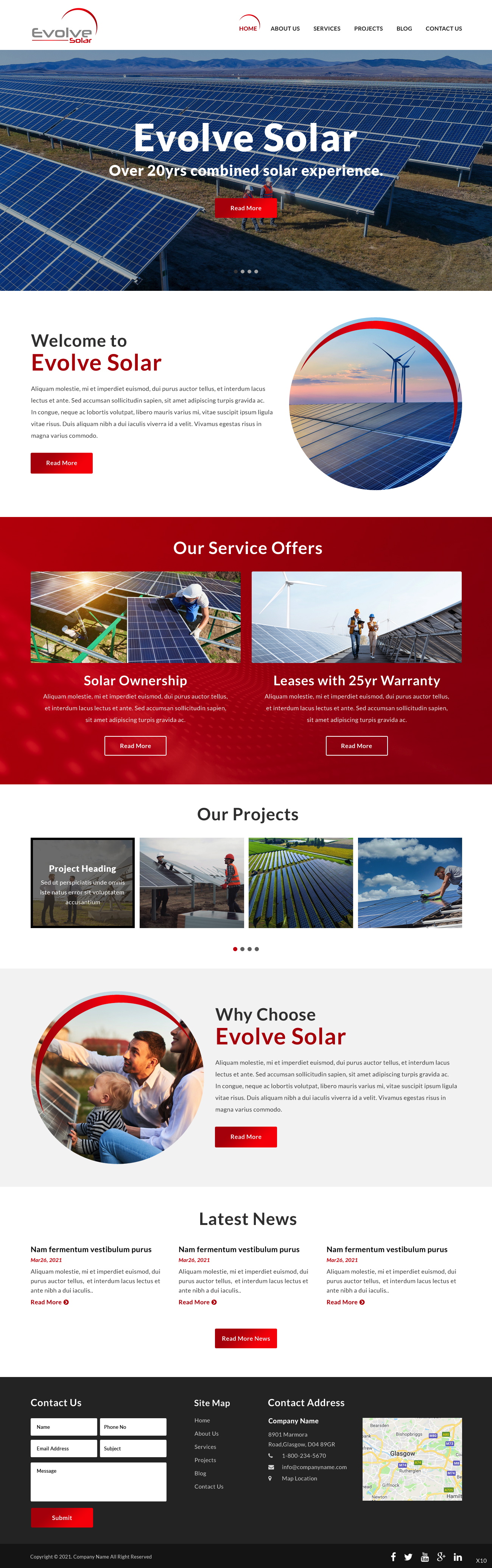Screen dimensions: 492x1568
Task: Focus the Name field in contact form
Action: (x=63, y=1427)
